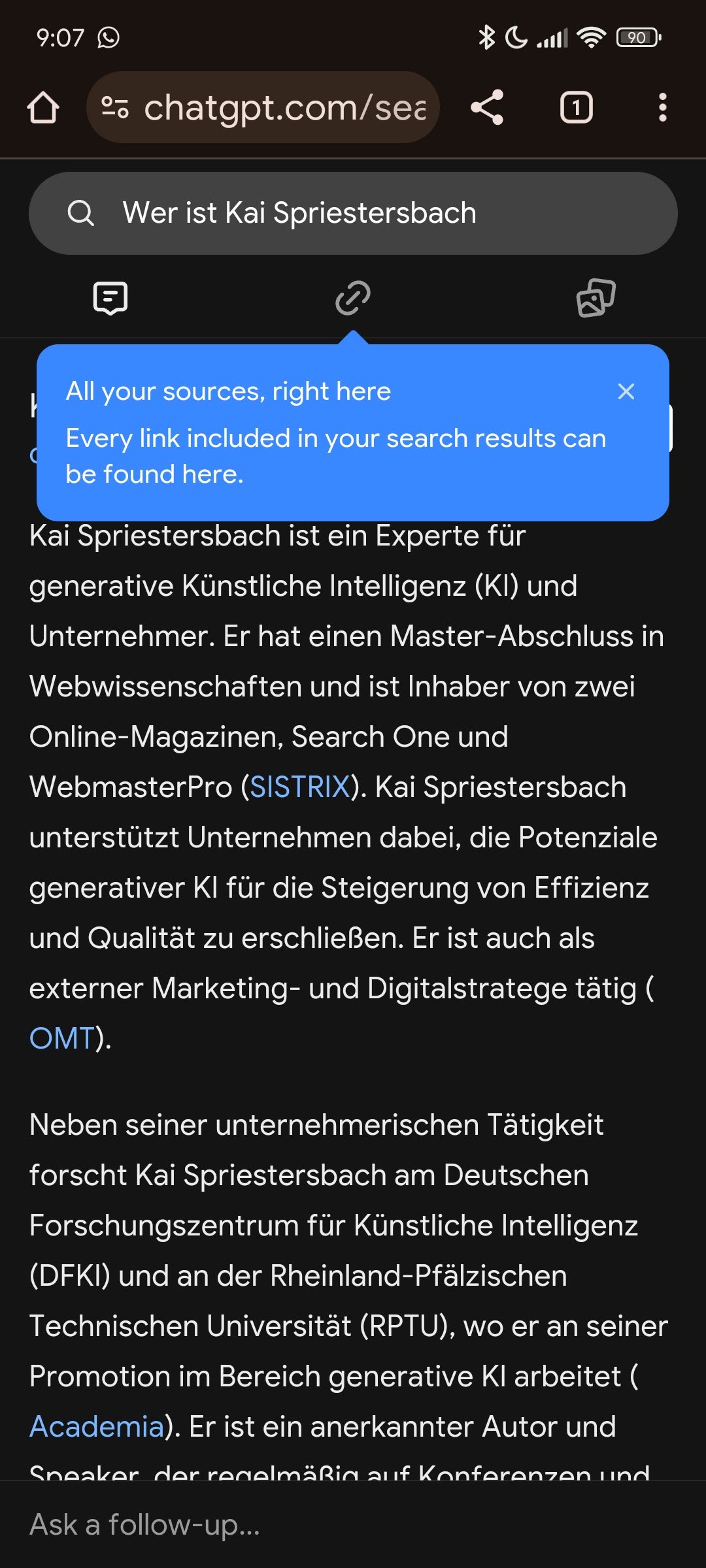The height and width of the screenshot is (1568, 706).
Task: Go to the browser home page
Action: (43, 107)
